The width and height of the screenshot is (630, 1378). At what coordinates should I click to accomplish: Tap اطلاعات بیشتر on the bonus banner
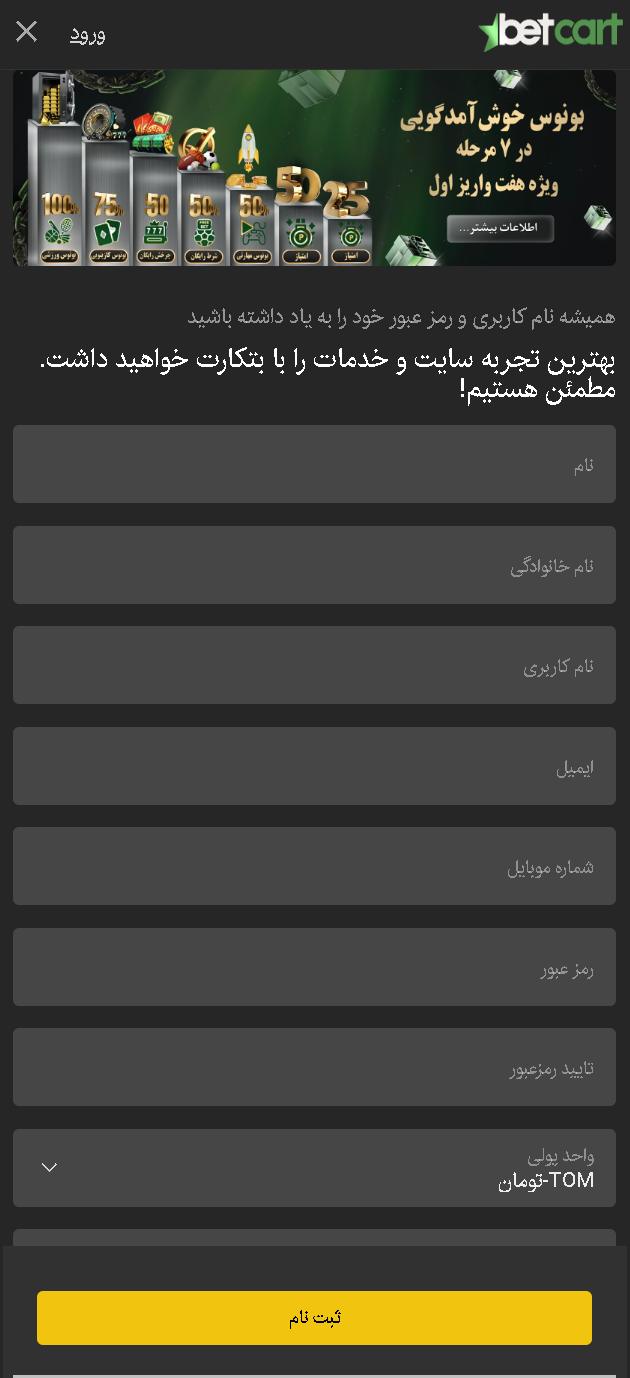pyautogui.click(x=500, y=228)
